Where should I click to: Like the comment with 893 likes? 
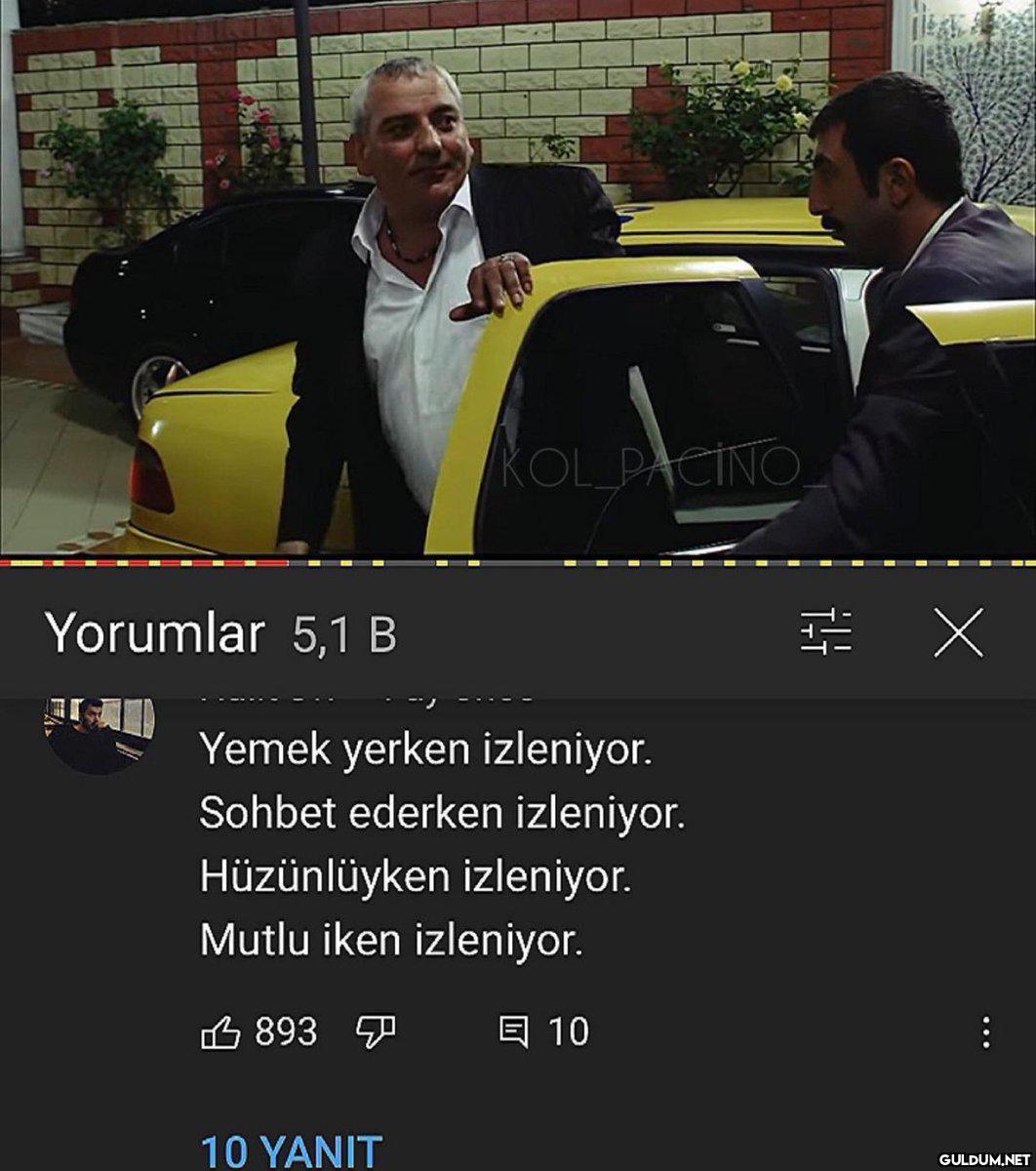click(x=220, y=1032)
